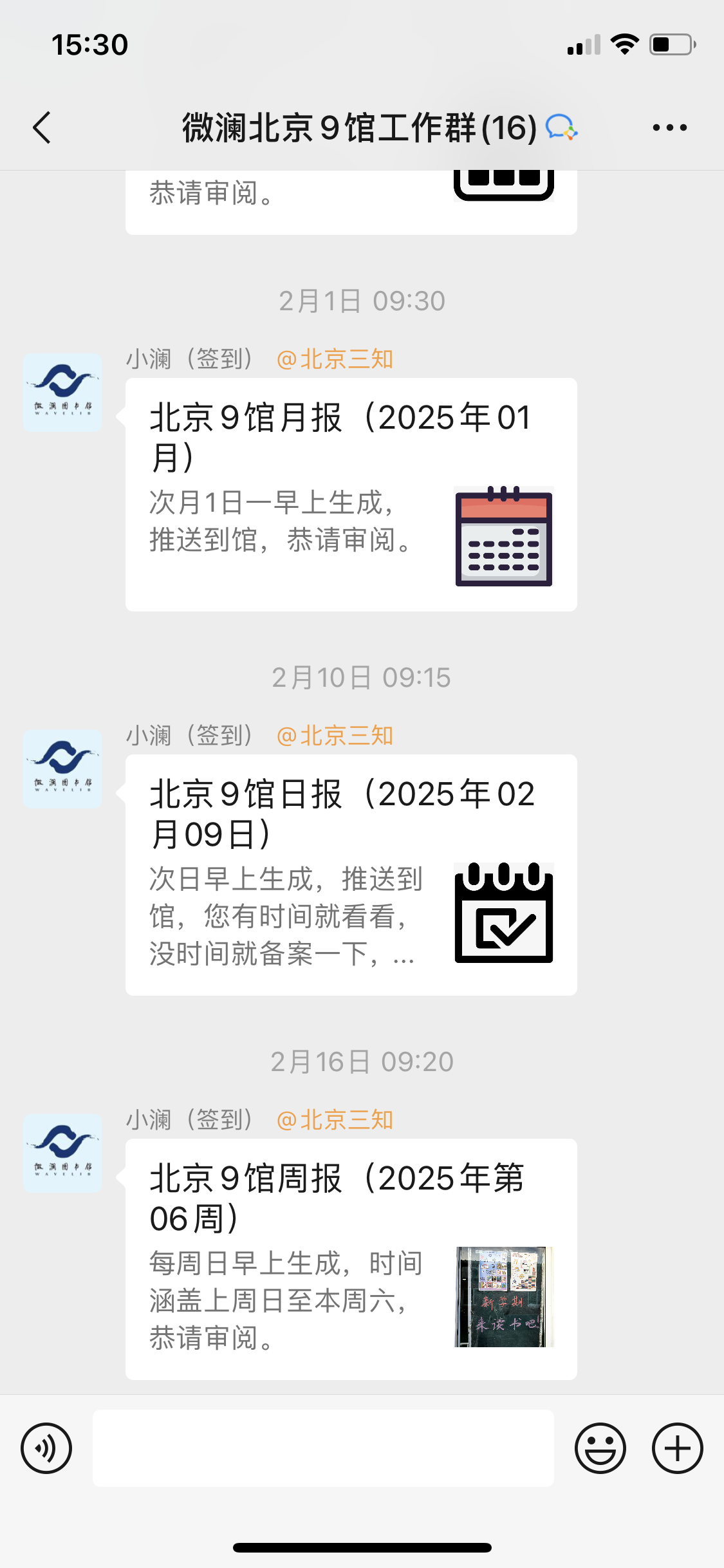Viewport: 724px width, 1568px height.
Task: Open the 北京9馆周报 (2025年第06周) card
Action: pyautogui.click(x=351, y=1258)
